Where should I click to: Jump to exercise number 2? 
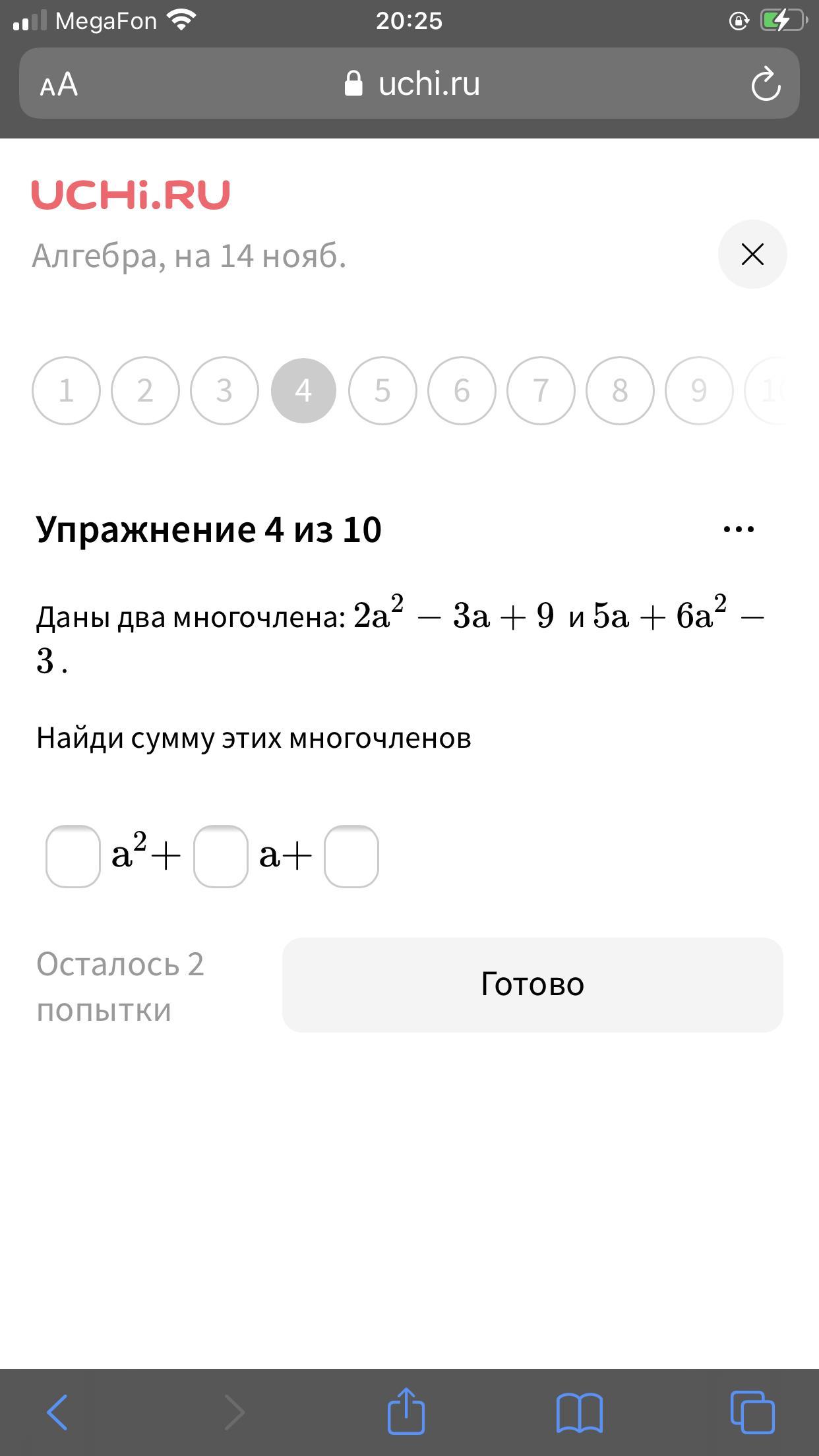[145, 390]
